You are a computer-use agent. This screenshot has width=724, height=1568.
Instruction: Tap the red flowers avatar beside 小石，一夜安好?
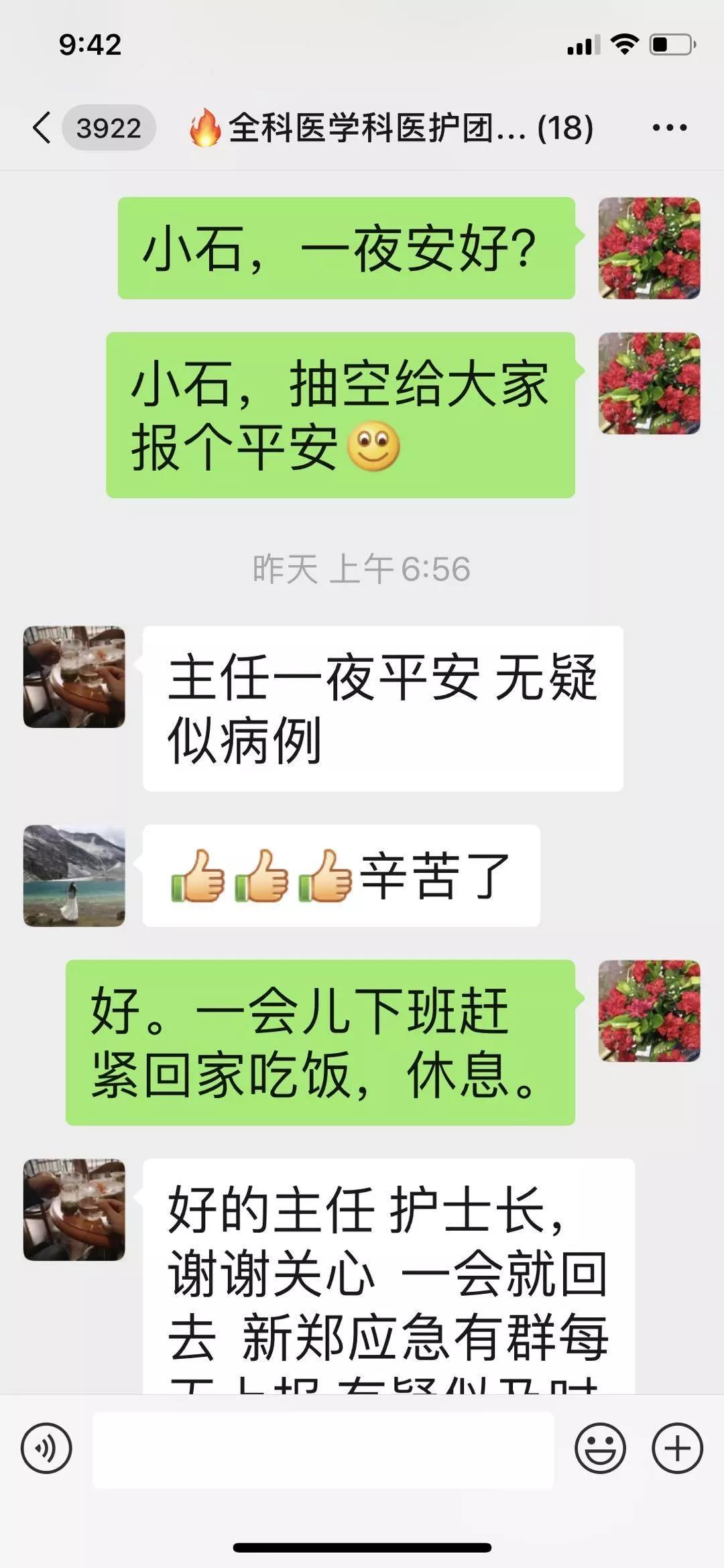[649, 248]
